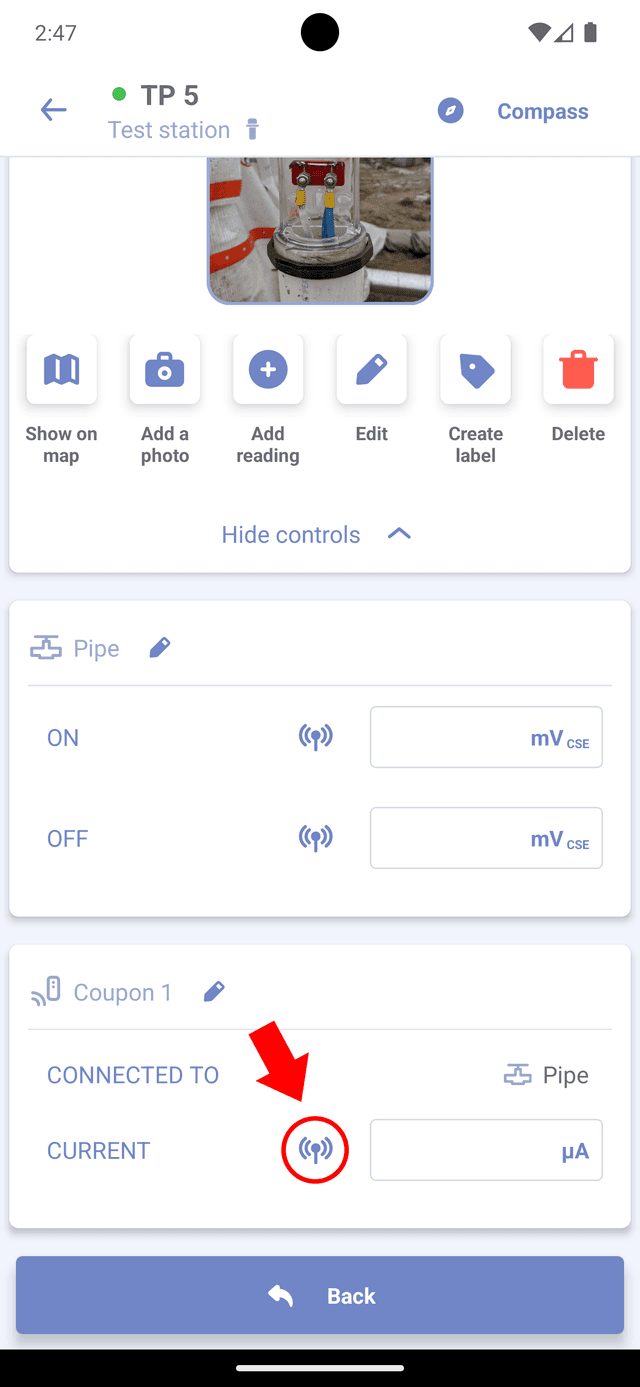The width and height of the screenshot is (640, 1387).
Task: Open the test station photo
Action: [x=320, y=230]
